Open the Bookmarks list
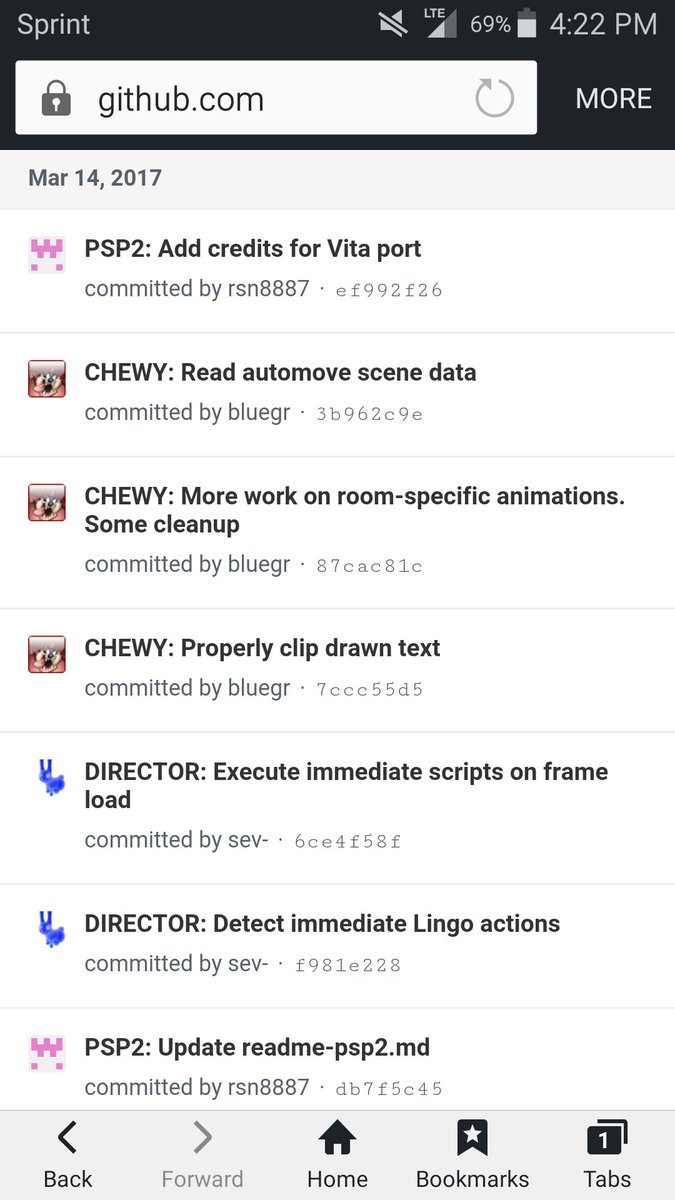This screenshot has height=1200, width=675. pyautogui.click(x=472, y=1155)
